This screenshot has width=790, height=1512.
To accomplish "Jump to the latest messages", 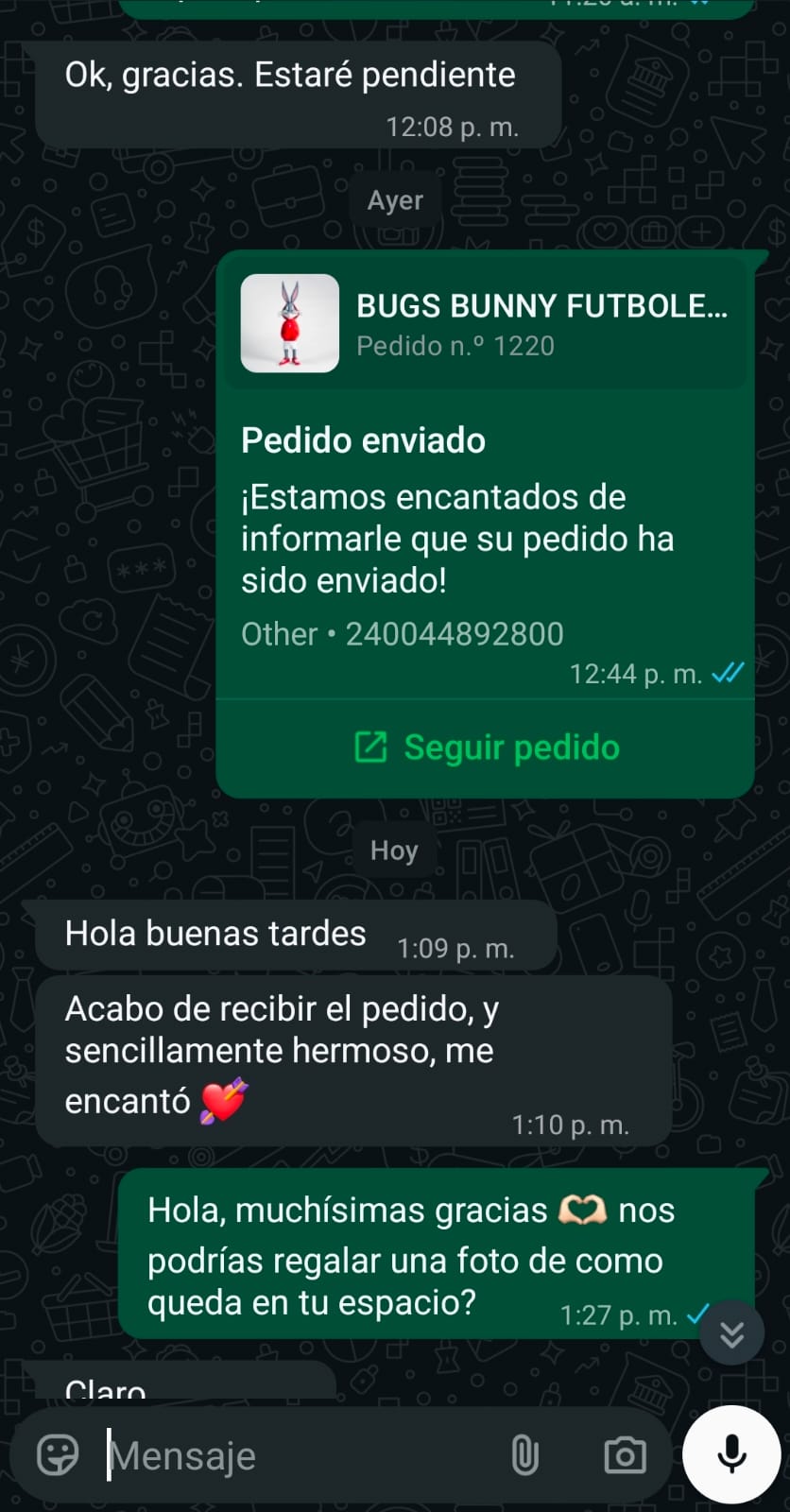I will coord(731,1333).
